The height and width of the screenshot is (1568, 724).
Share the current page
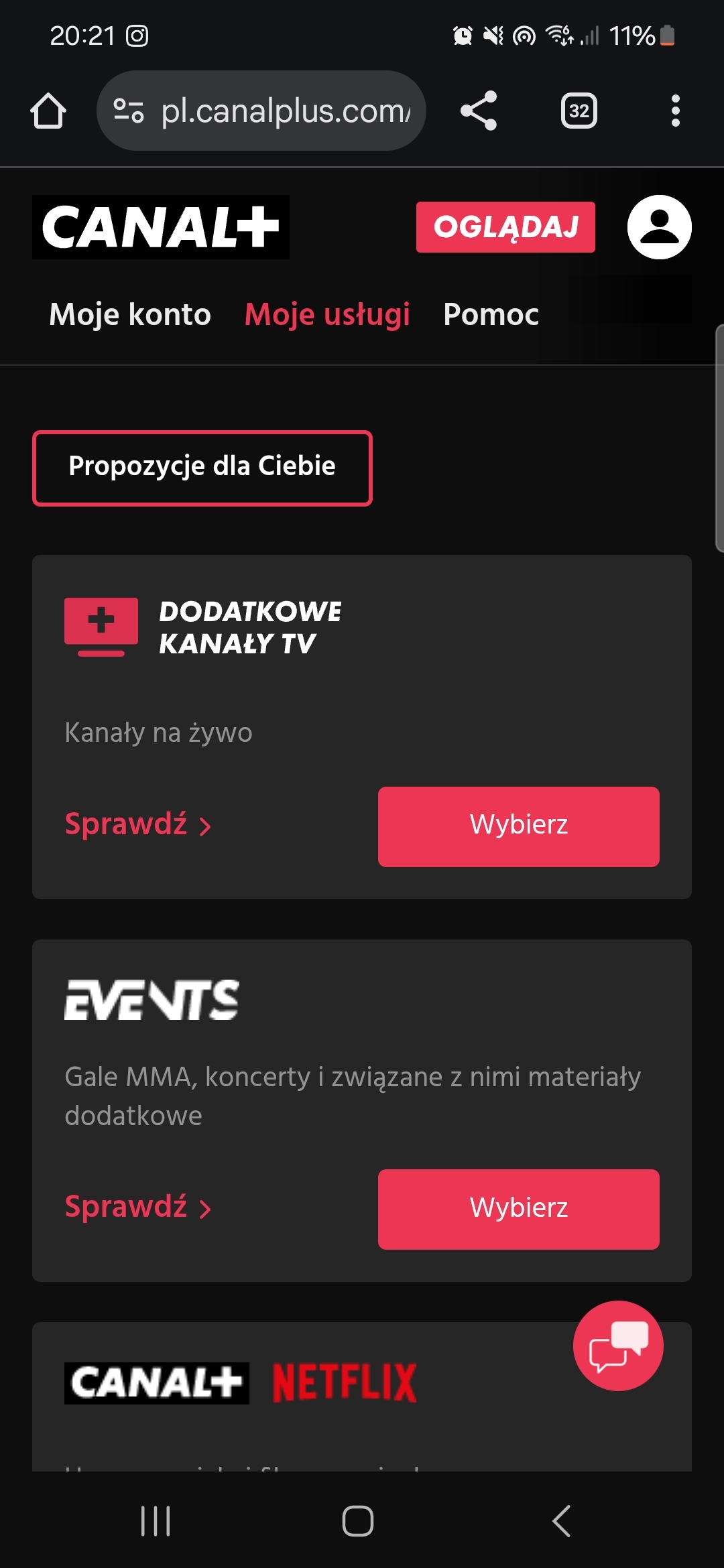(x=479, y=111)
